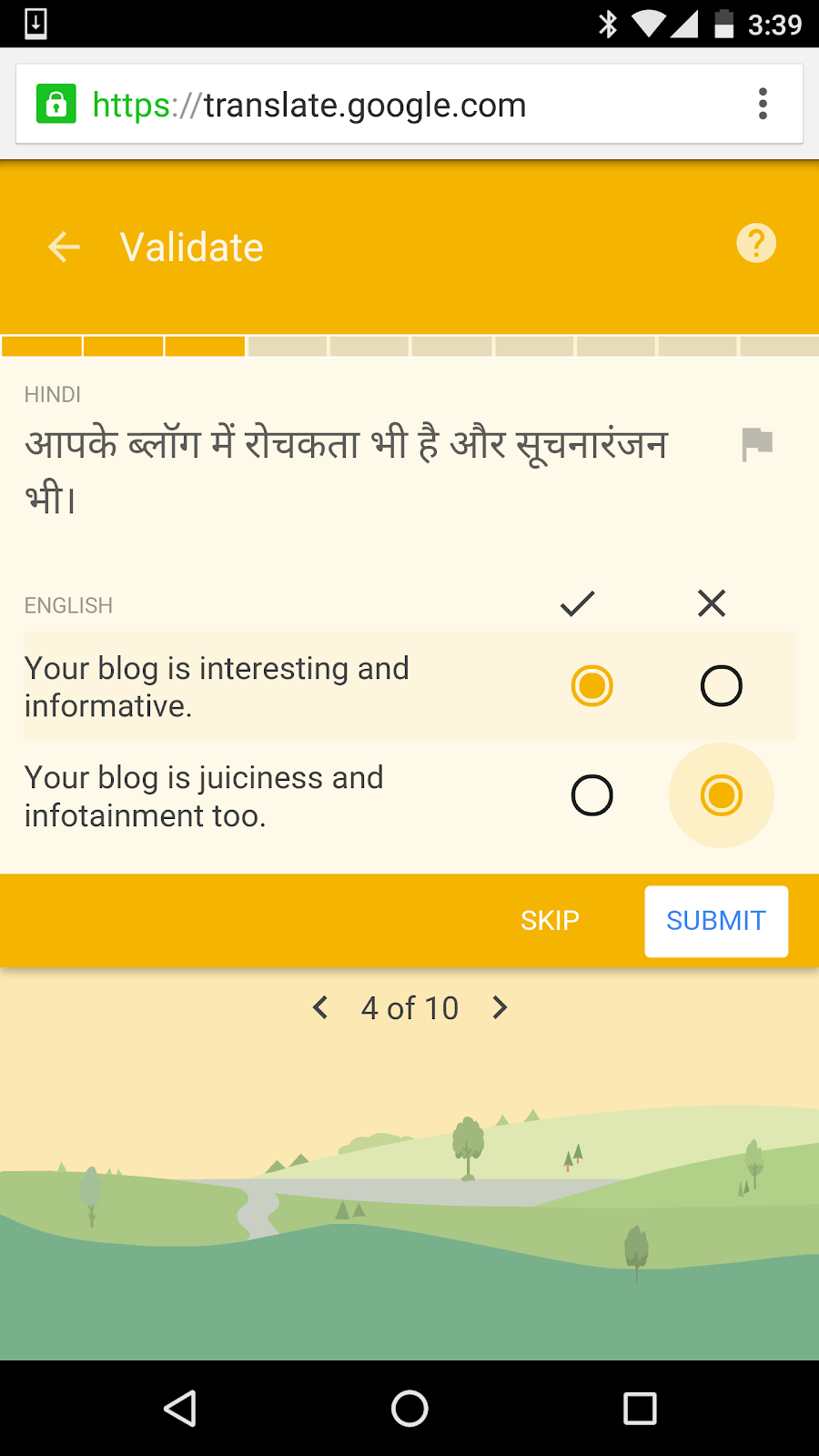
Task: Open the help question mark icon
Action: point(755,244)
